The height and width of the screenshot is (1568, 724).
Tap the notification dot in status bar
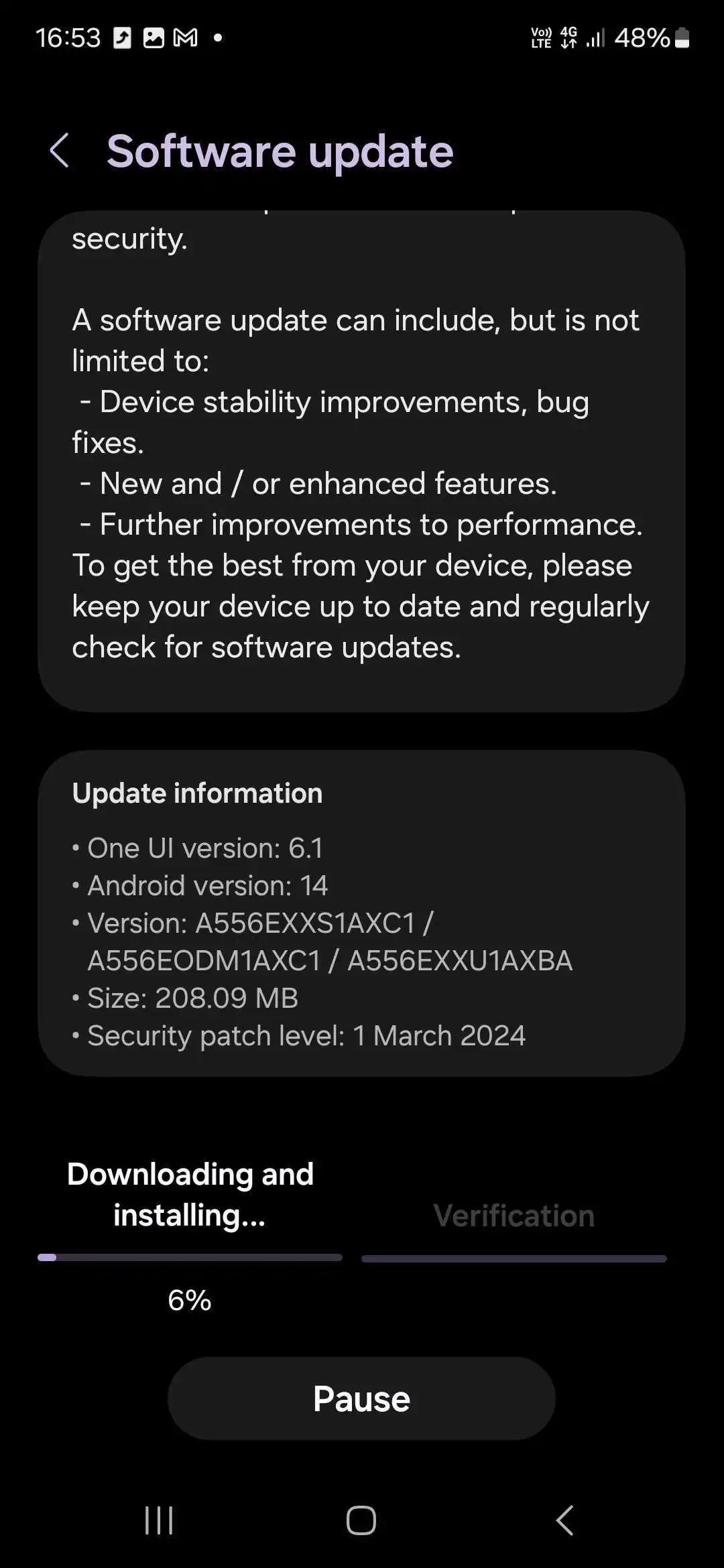pyautogui.click(x=217, y=38)
